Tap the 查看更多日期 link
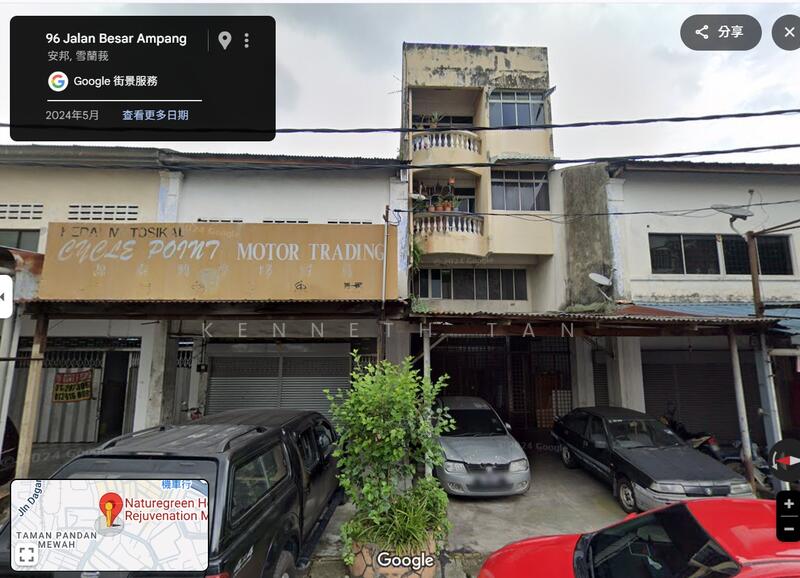Viewport: 800px width, 578px height. tap(155, 115)
